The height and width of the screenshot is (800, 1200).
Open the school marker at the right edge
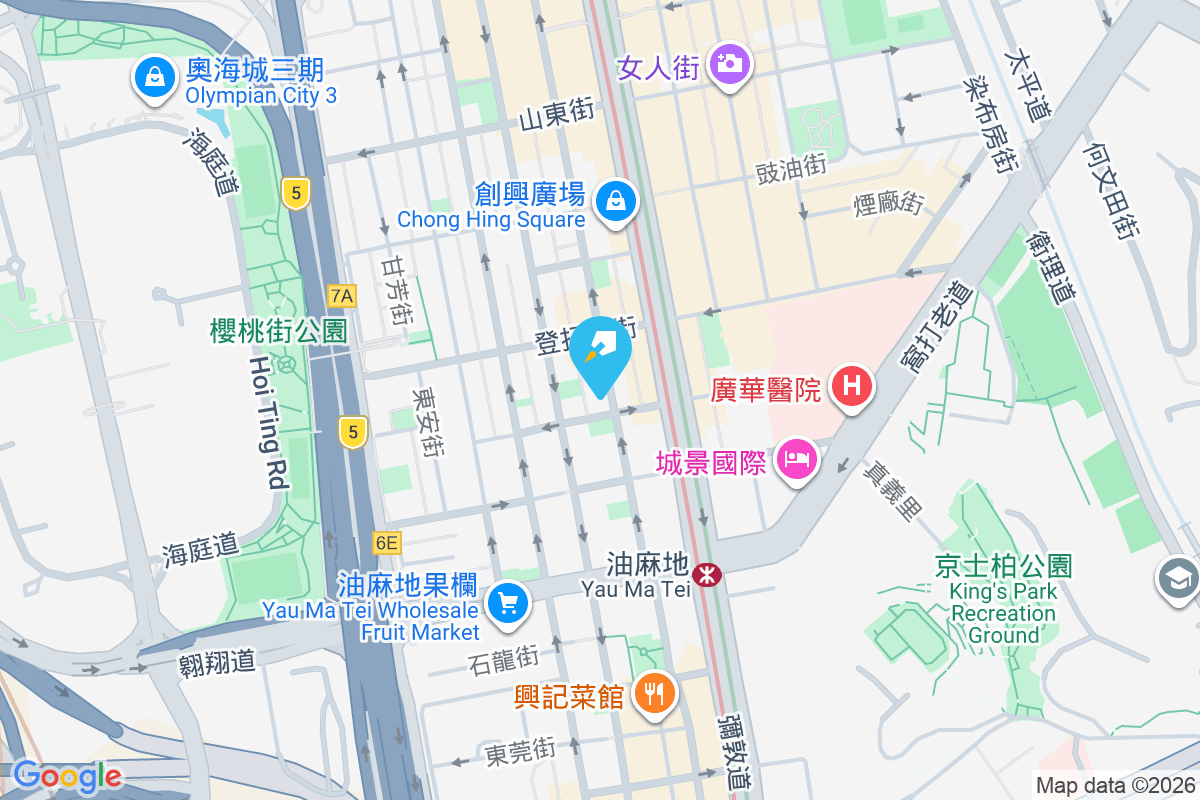coord(1179,579)
